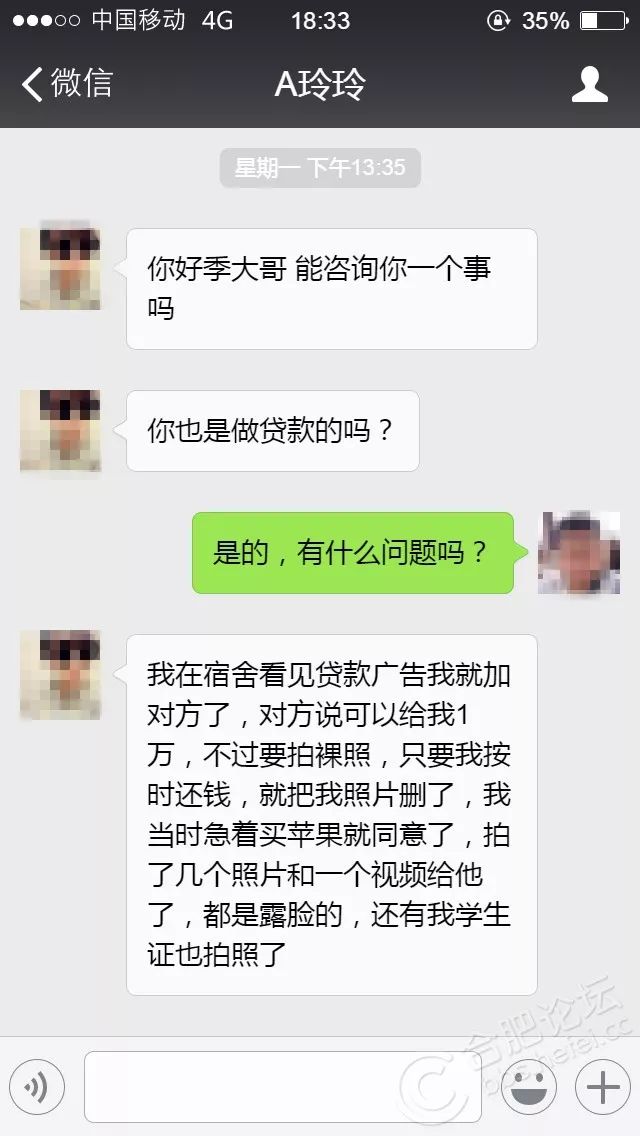Go back to the 微信 chat list

66,84
